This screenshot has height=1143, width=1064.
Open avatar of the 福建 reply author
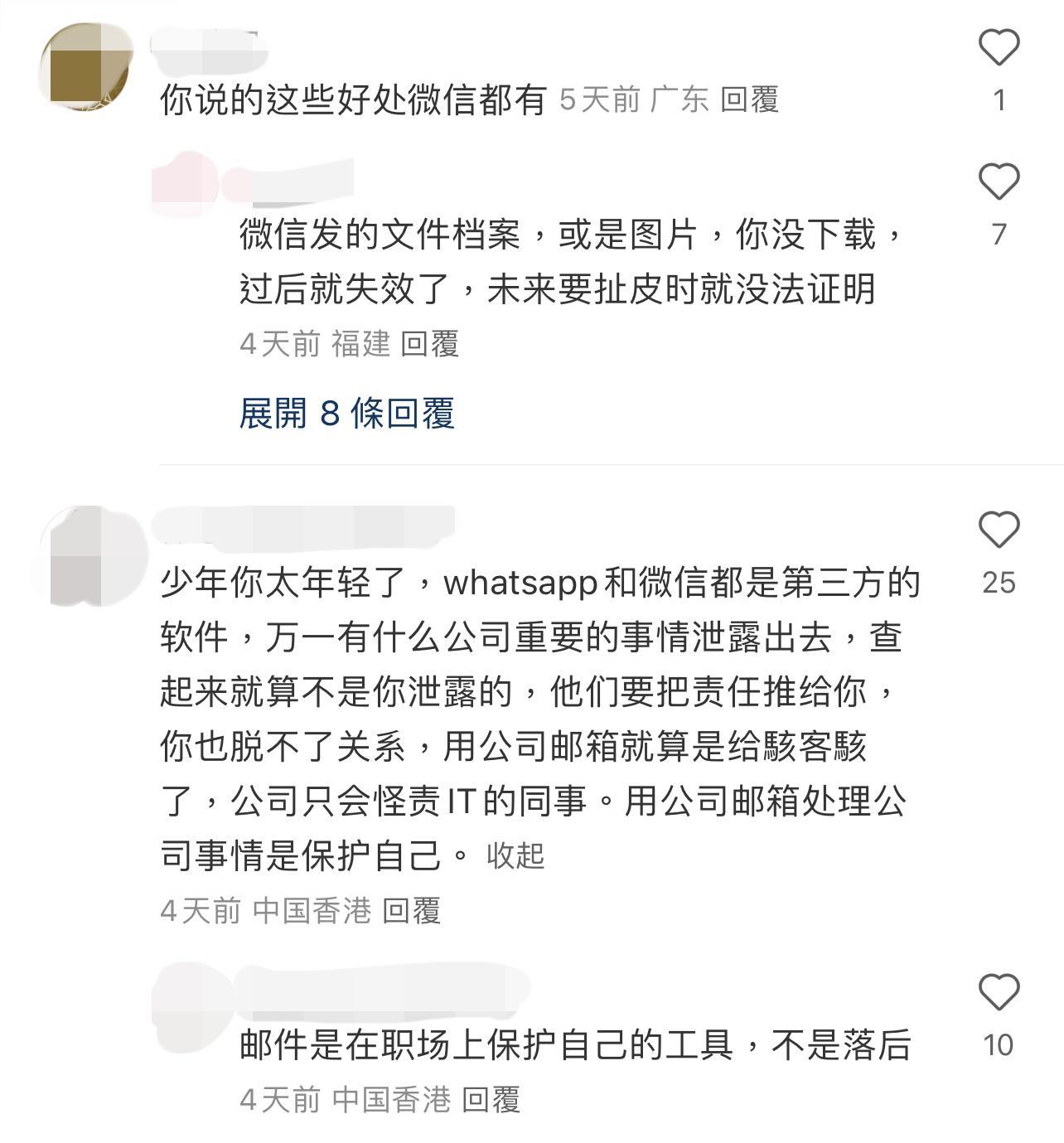coord(186,183)
